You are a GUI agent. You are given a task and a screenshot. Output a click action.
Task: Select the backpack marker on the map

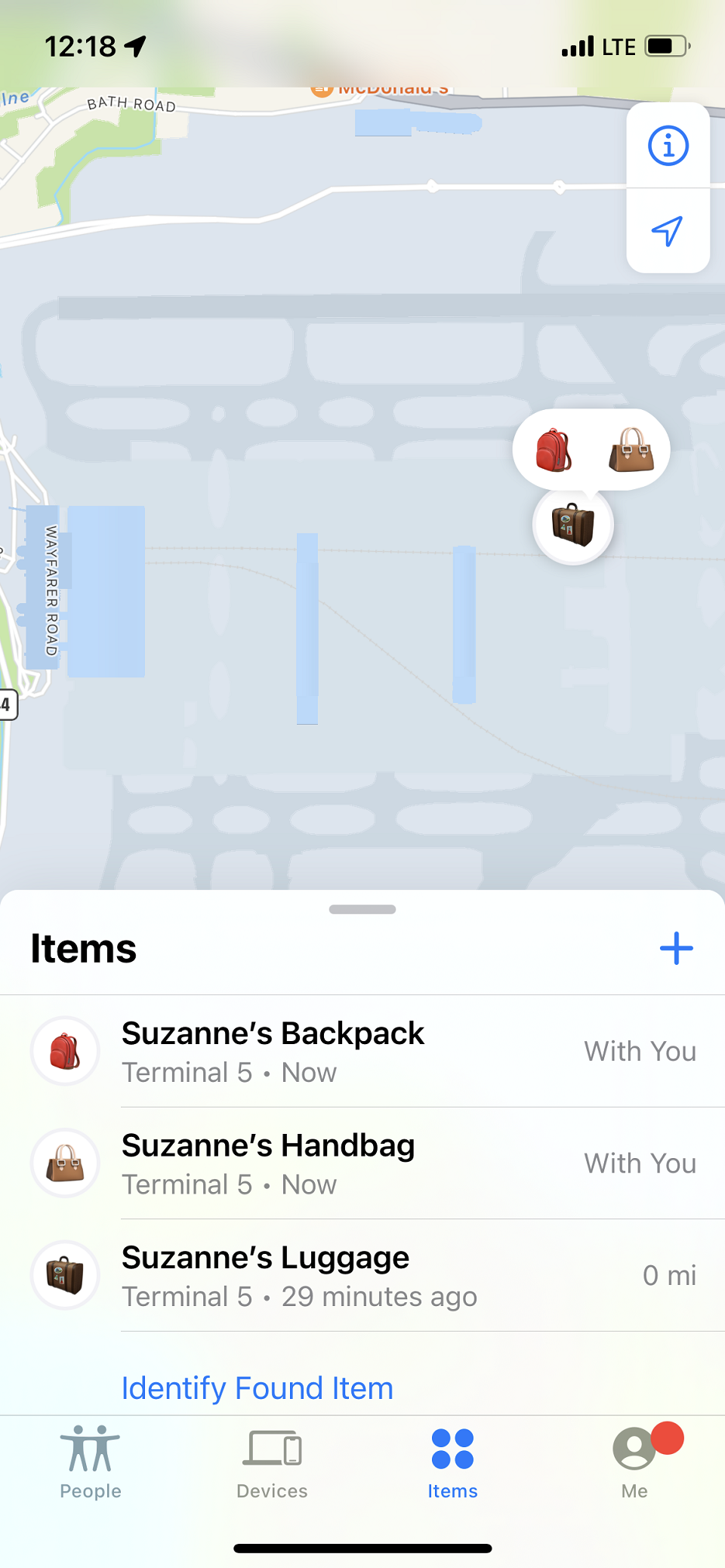pos(554,450)
